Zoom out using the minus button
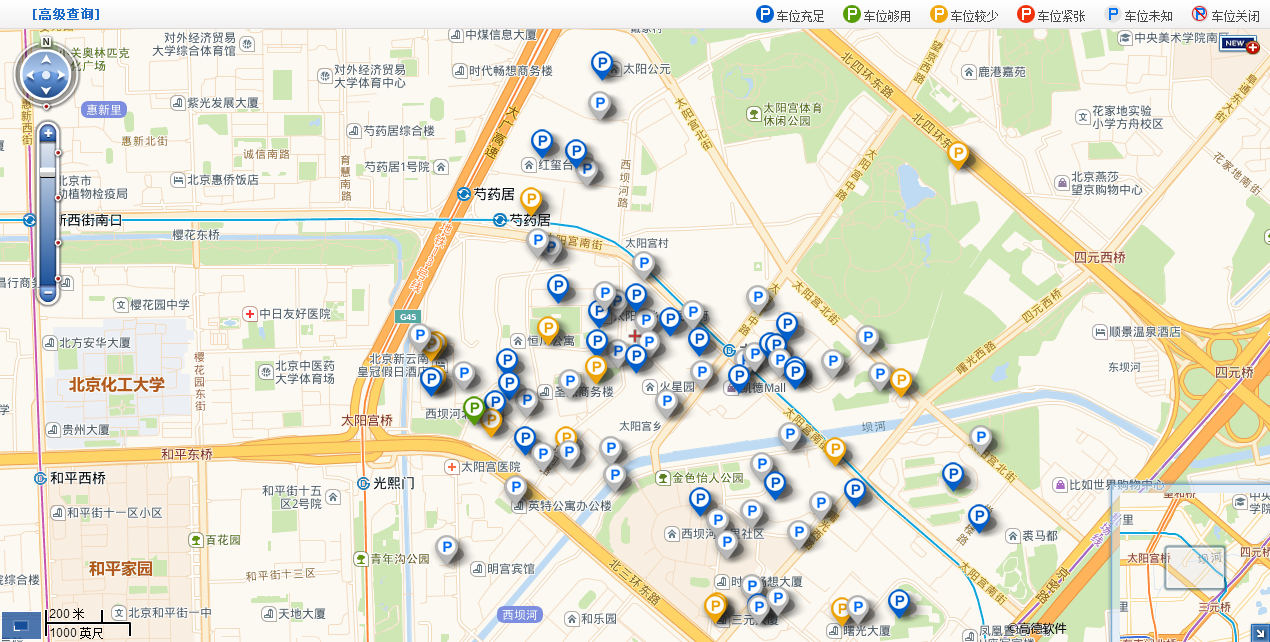Viewport: 1270px width, 642px height. [x=47, y=293]
